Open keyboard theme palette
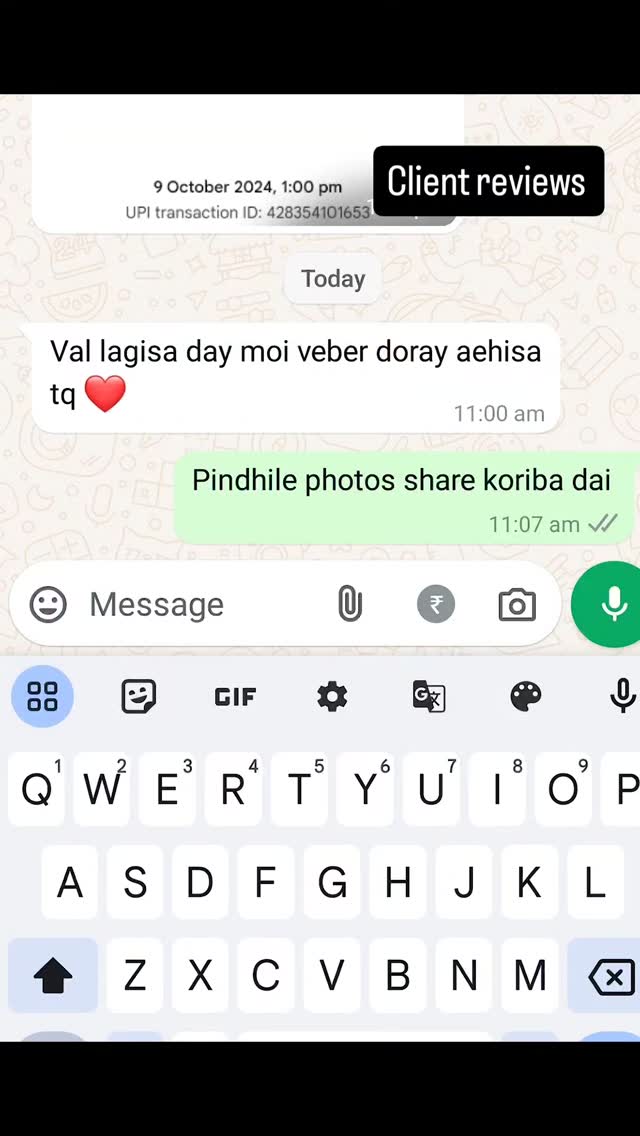 526,696
